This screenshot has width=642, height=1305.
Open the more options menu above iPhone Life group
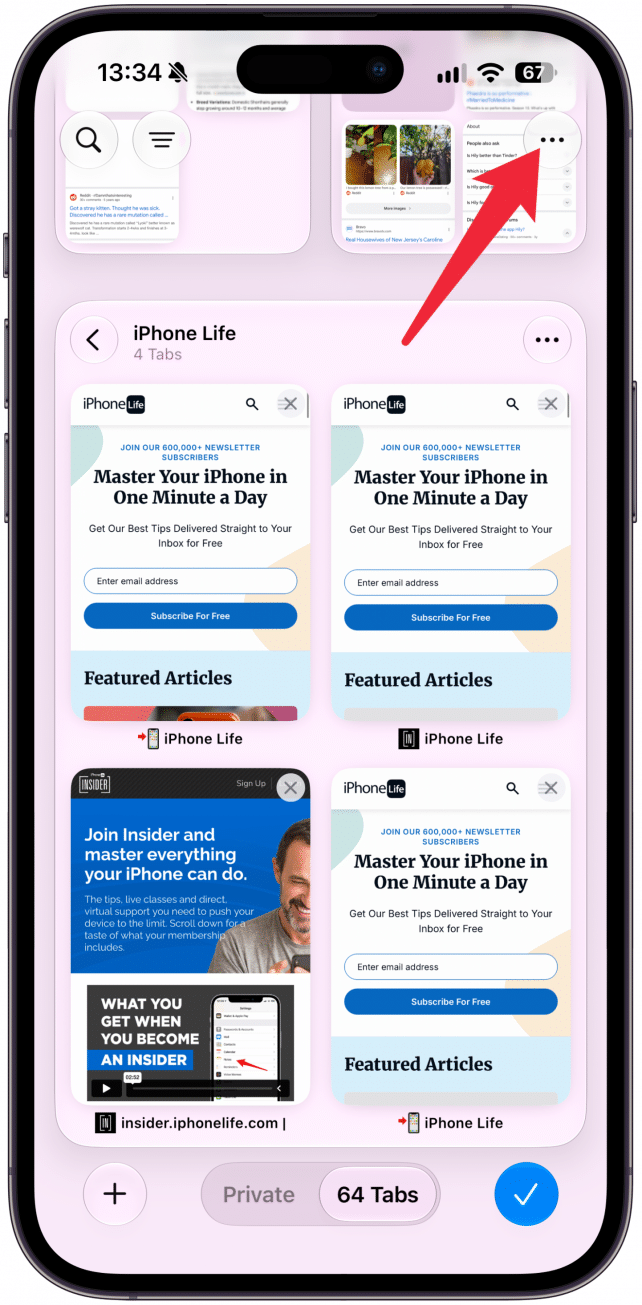point(552,140)
